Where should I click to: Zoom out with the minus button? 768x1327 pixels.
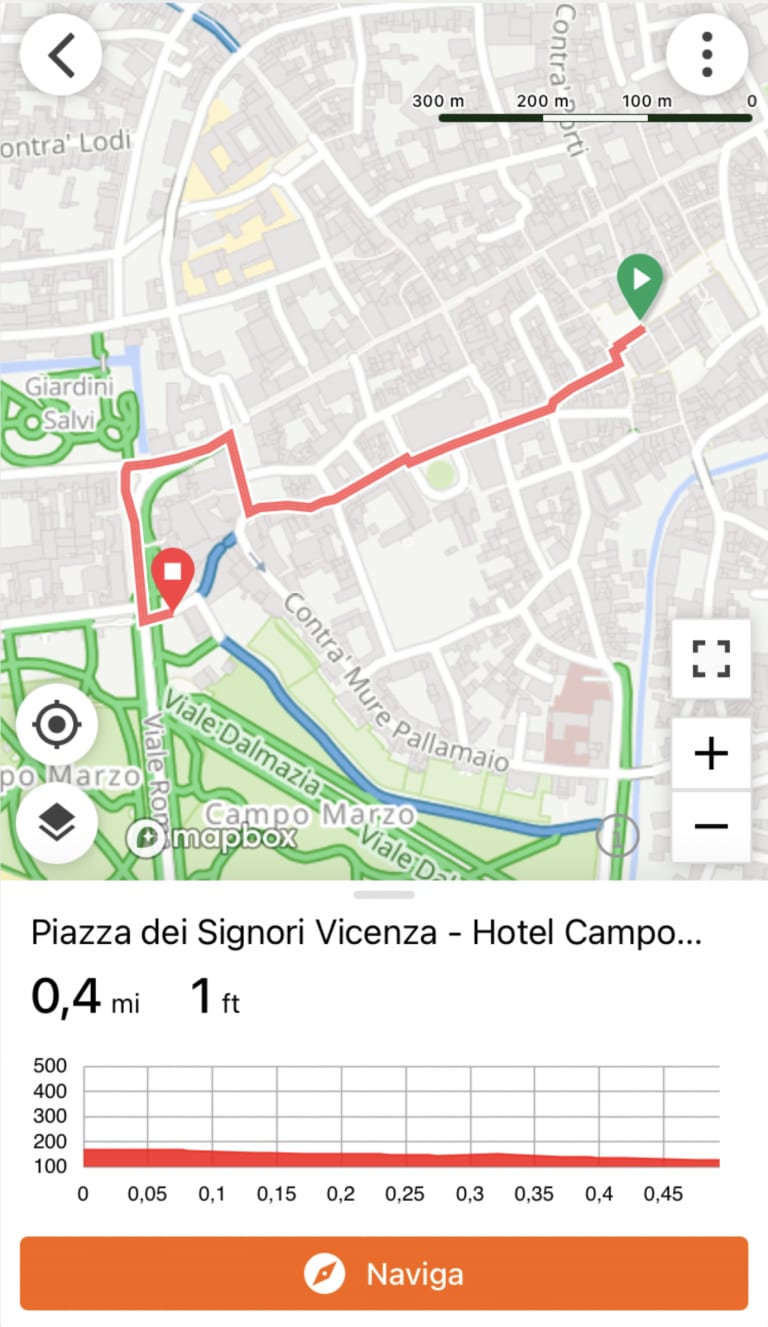coord(711,826)
